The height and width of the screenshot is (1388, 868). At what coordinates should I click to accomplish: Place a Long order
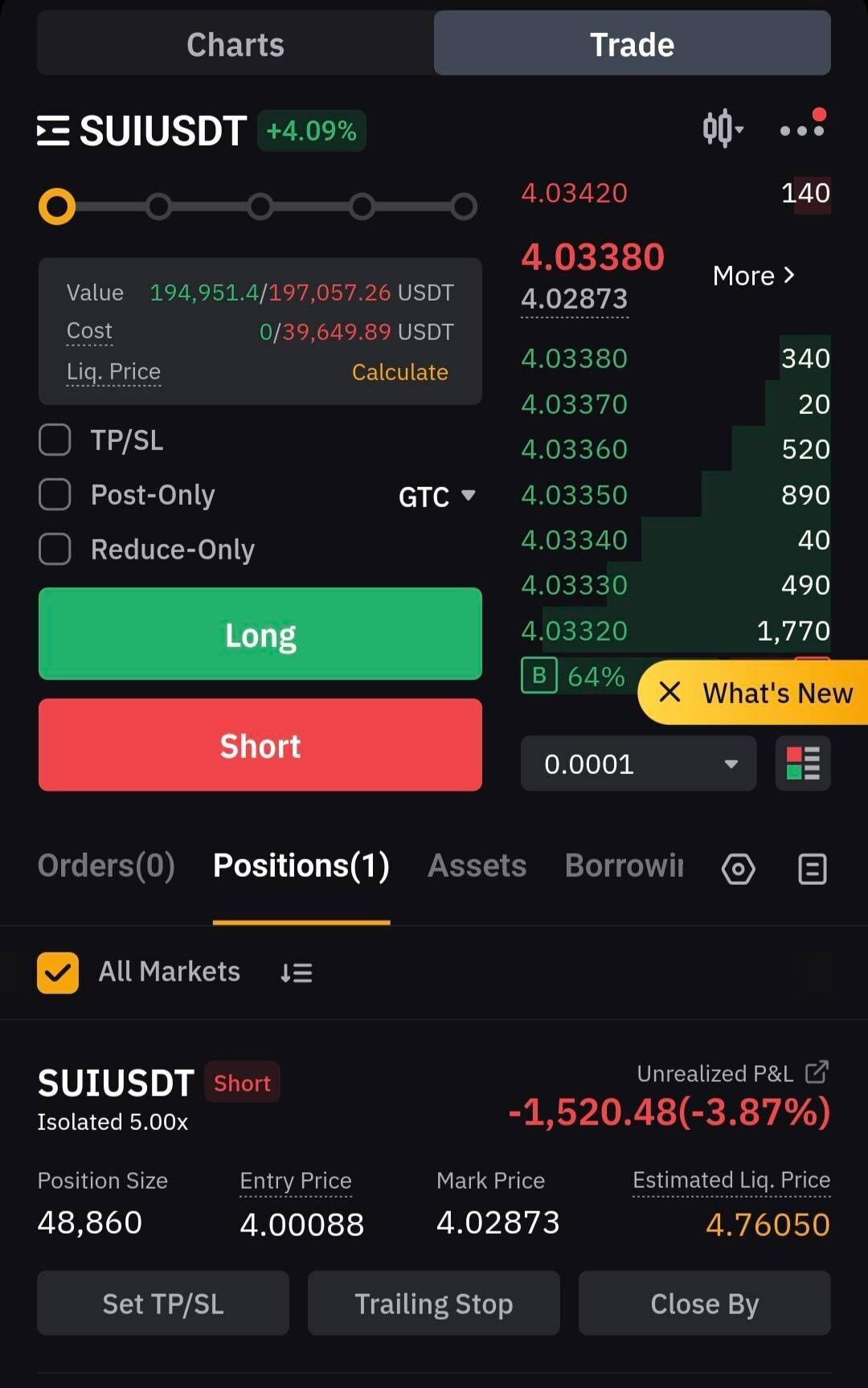[260, 634]
